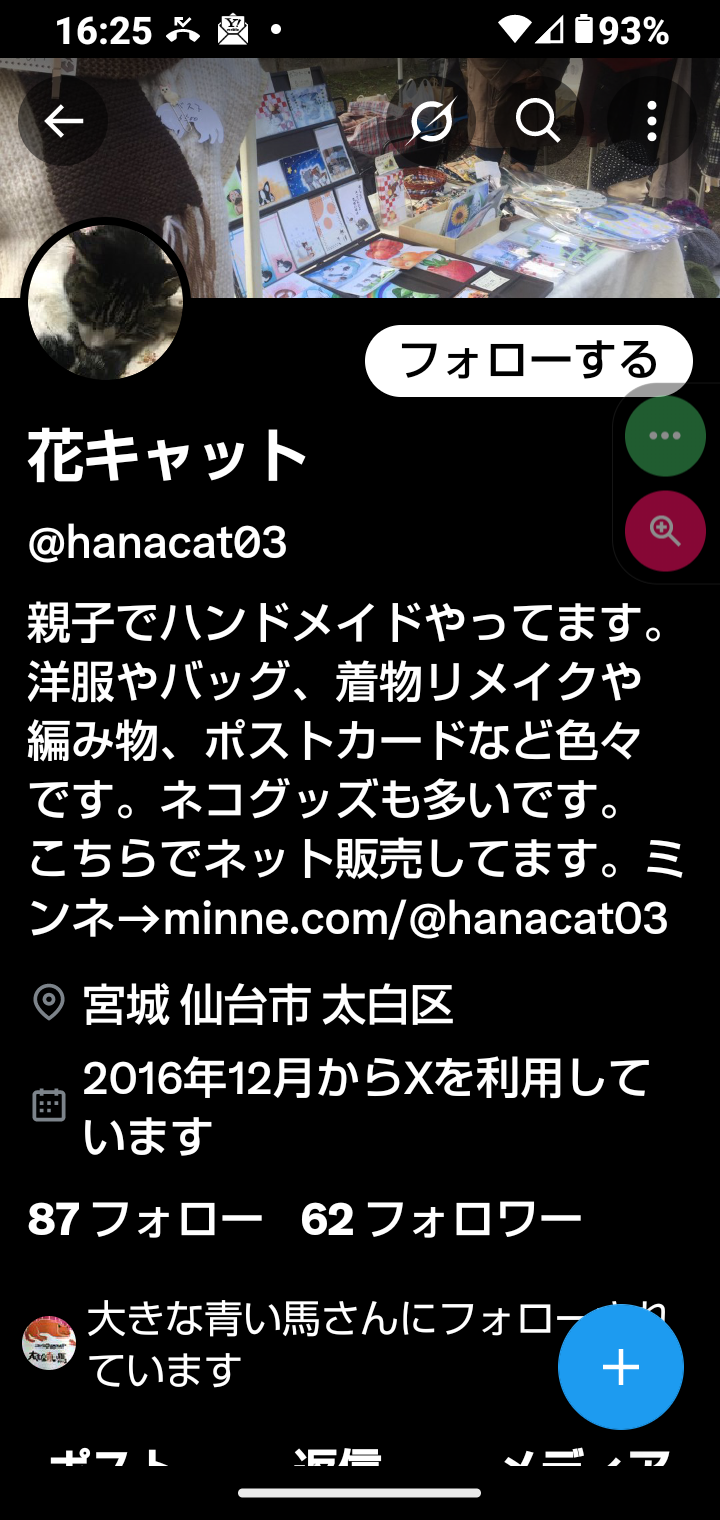Tap the red floating magnifier button
The width and height of the screenshot is (720, 1520).
[665, 531]
